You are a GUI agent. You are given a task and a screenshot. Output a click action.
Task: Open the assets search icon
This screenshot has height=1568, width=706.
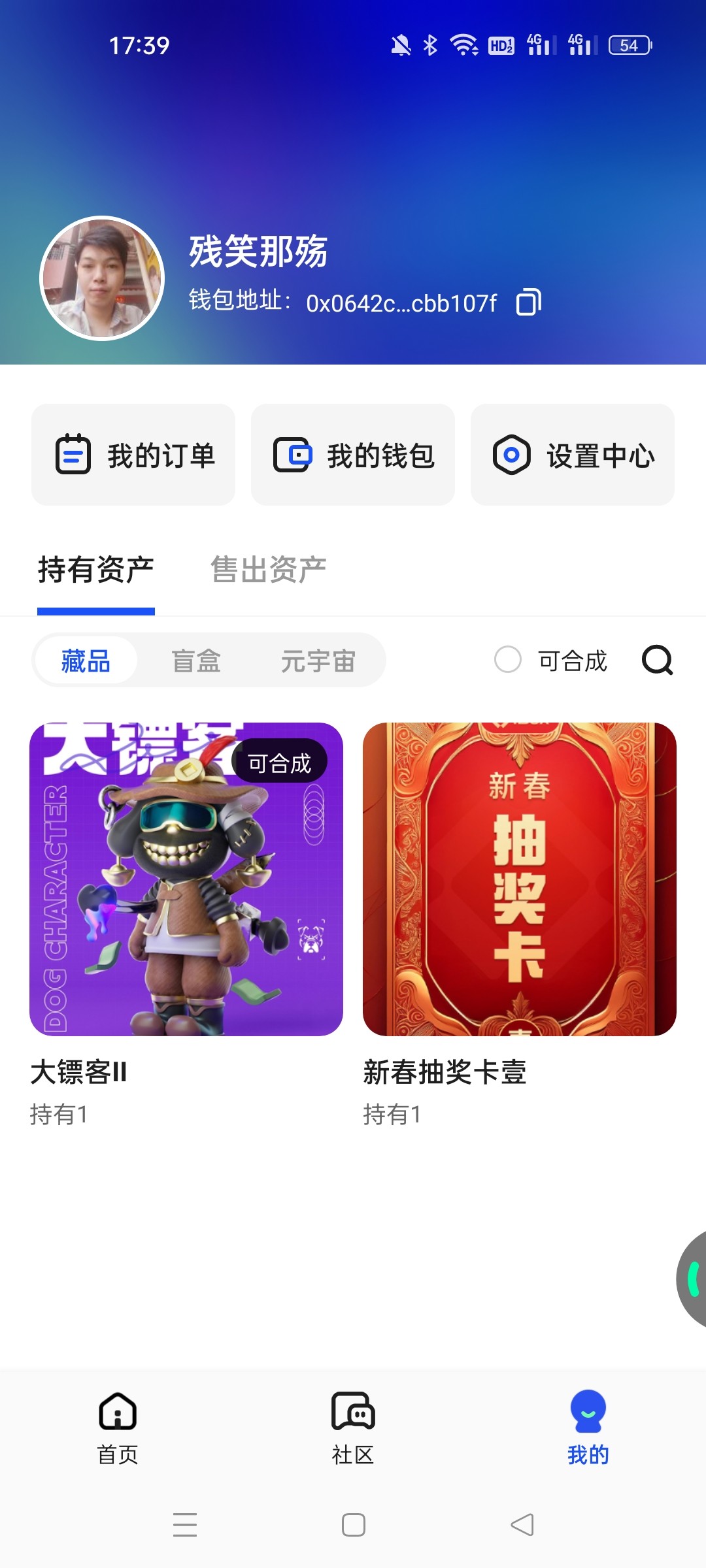(x=657, y=660)
